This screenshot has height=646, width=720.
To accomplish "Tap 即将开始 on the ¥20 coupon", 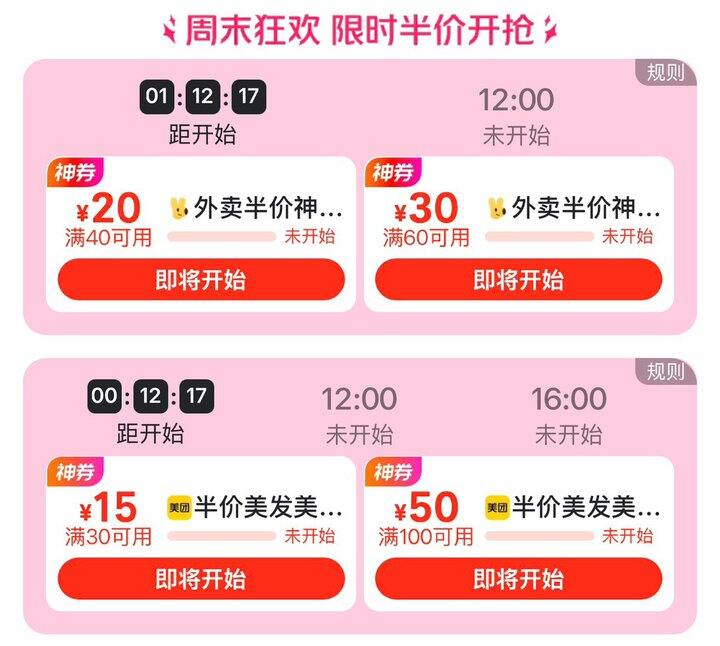I will (x=201, y=279).
